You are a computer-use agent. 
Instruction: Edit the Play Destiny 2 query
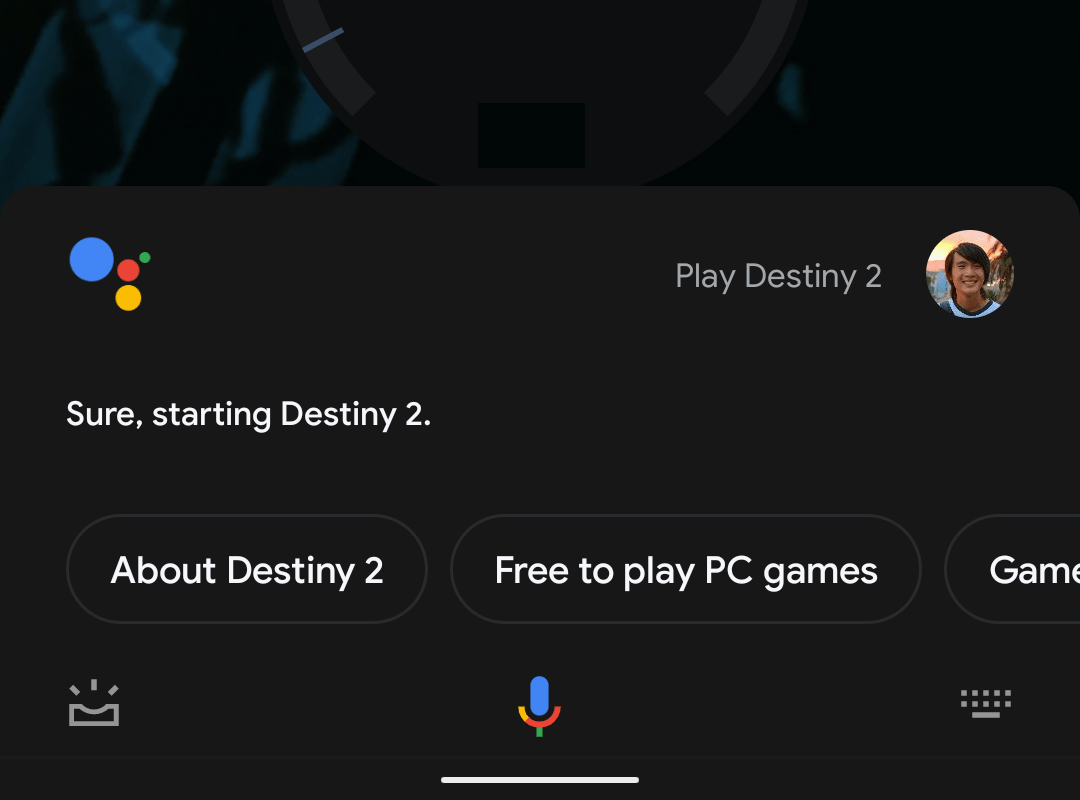pos(778,276)
